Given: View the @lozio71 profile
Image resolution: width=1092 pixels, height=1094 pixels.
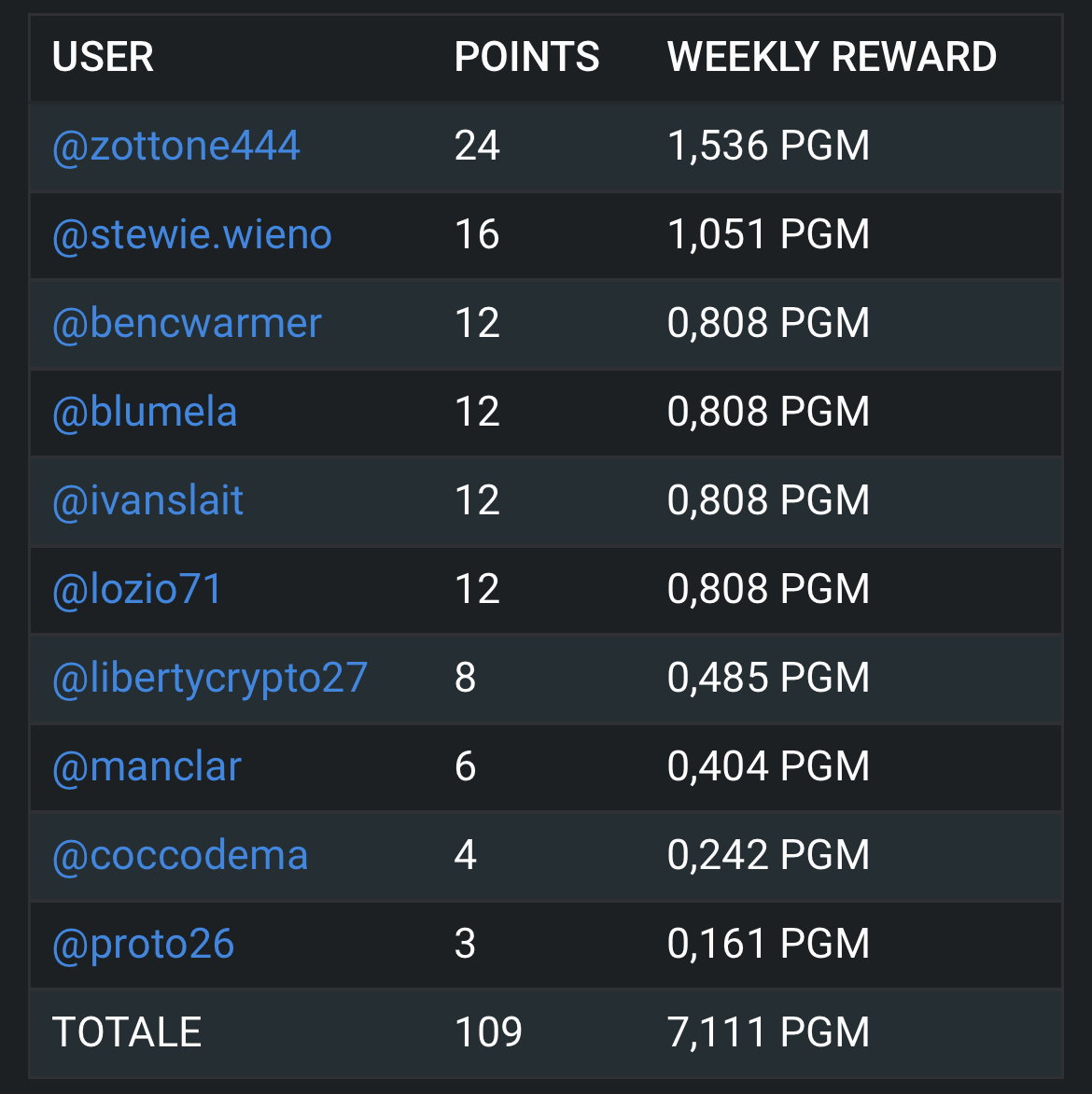Looking at the screenshot, I should point(137,589).
